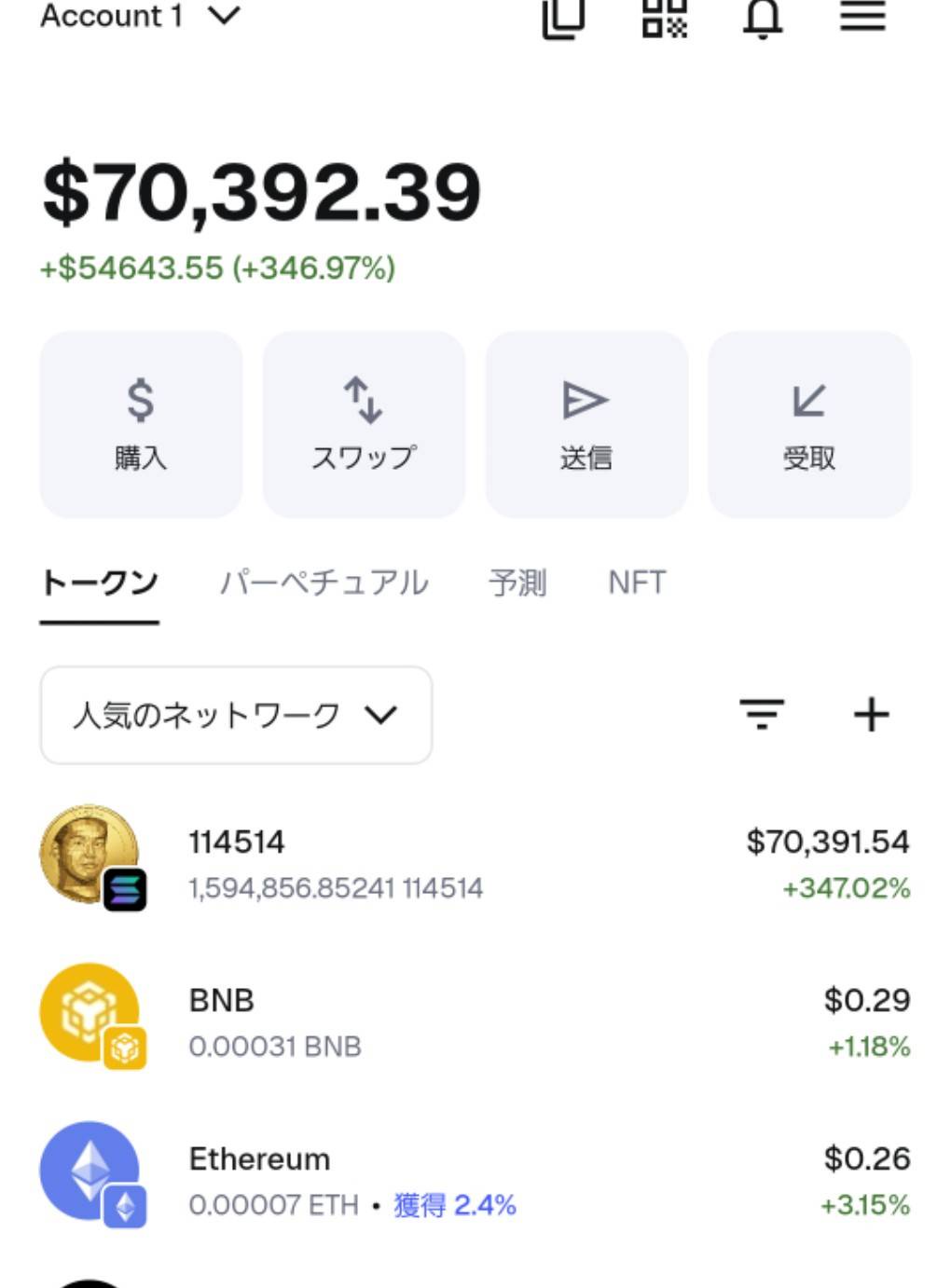Tap the 購入 buy button
Image resolution: width=951 pixels, height=1288 pixels.
pos(141,424)
